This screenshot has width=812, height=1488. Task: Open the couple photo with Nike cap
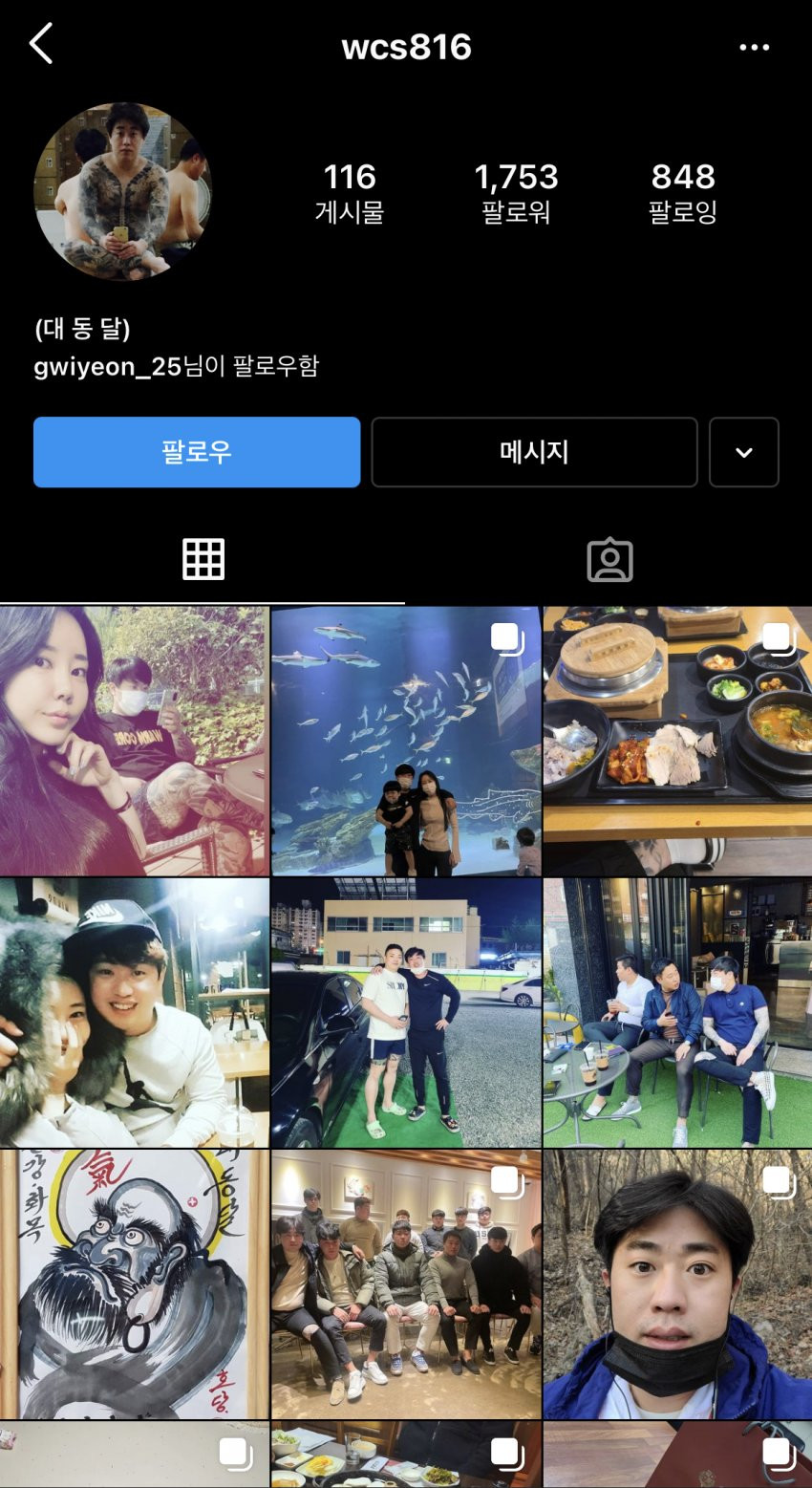click(135, 1012)
